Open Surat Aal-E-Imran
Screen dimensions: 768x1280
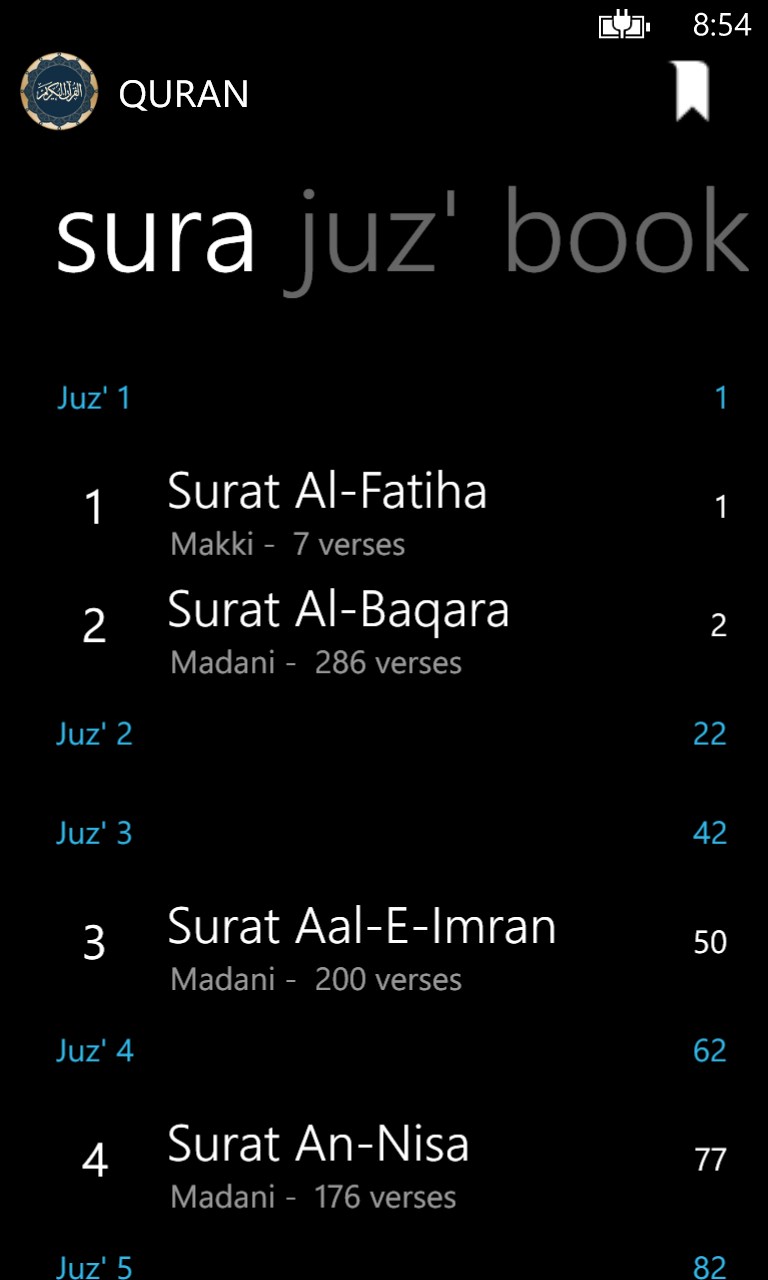363,928
